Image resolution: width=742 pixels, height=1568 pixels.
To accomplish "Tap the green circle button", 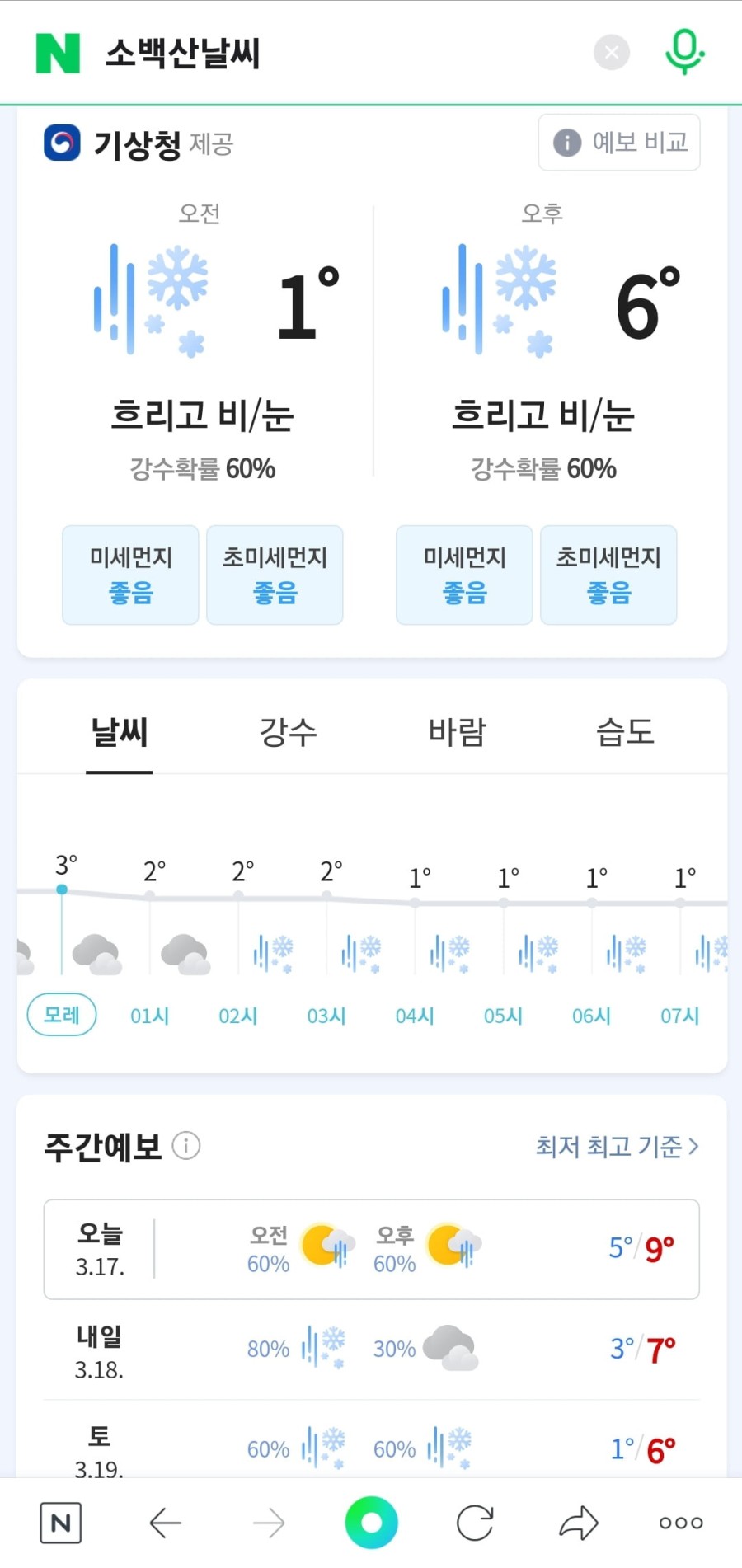I will pyautogui.click(x=371, y=1523).
